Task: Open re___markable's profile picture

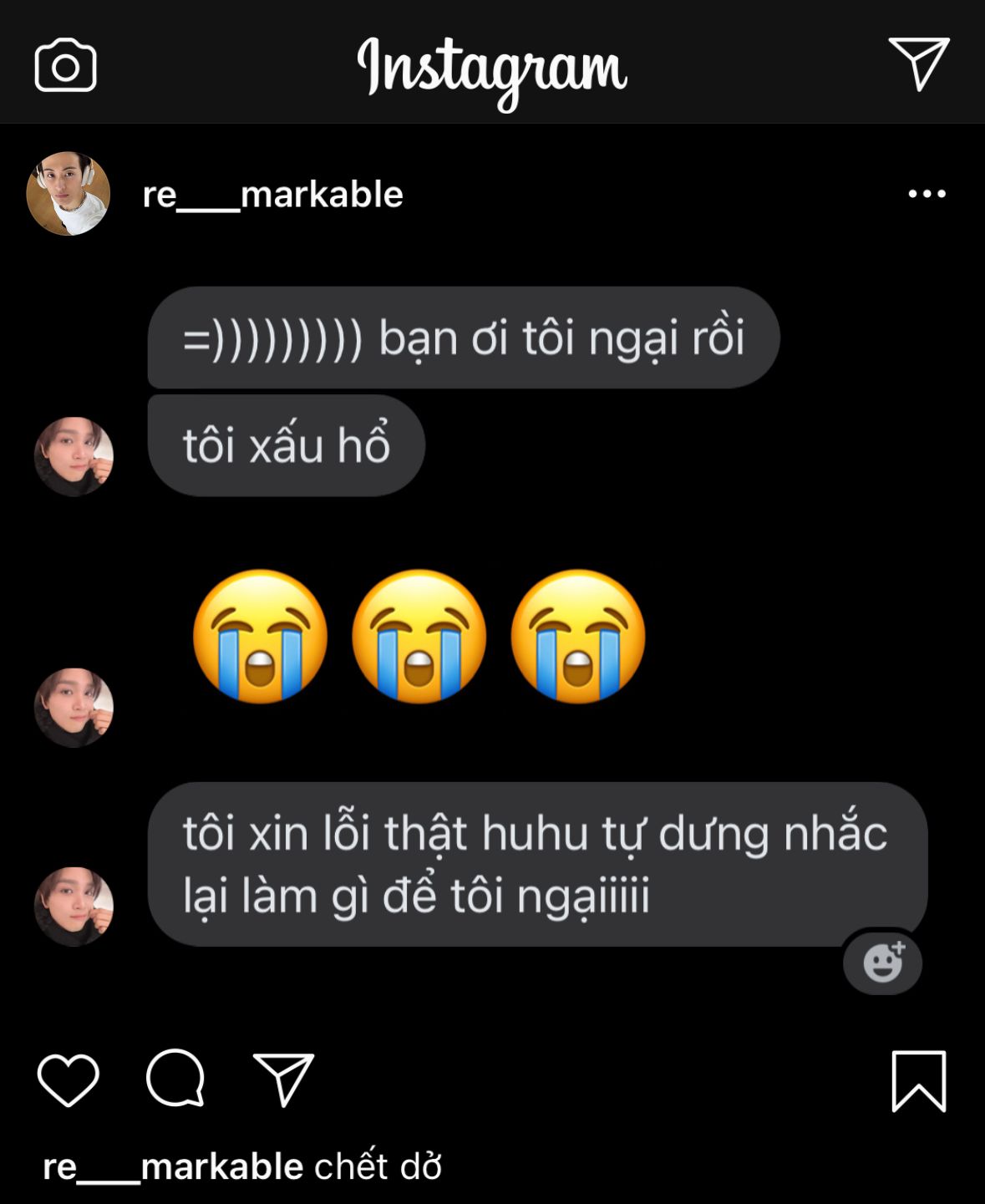Action: (69, 194)
